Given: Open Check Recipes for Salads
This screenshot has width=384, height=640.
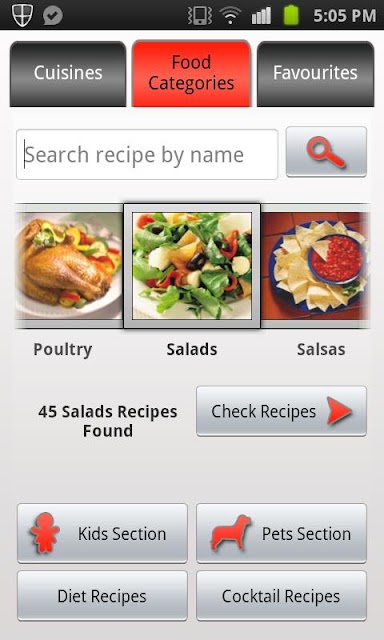Looking at the screenshot, I should click(x=281, y=411).
